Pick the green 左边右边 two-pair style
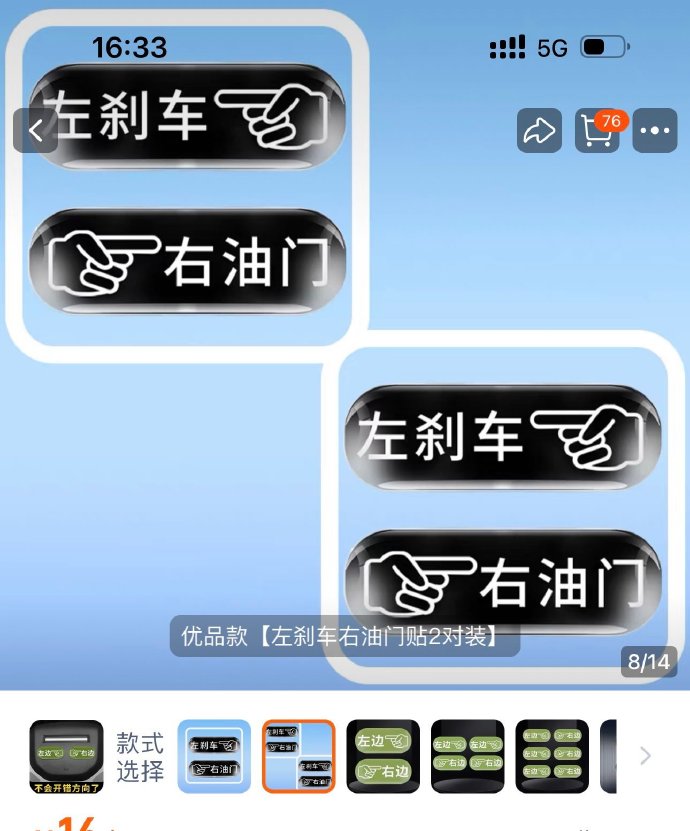Viewport: 690px width, 831px height. 467,756
